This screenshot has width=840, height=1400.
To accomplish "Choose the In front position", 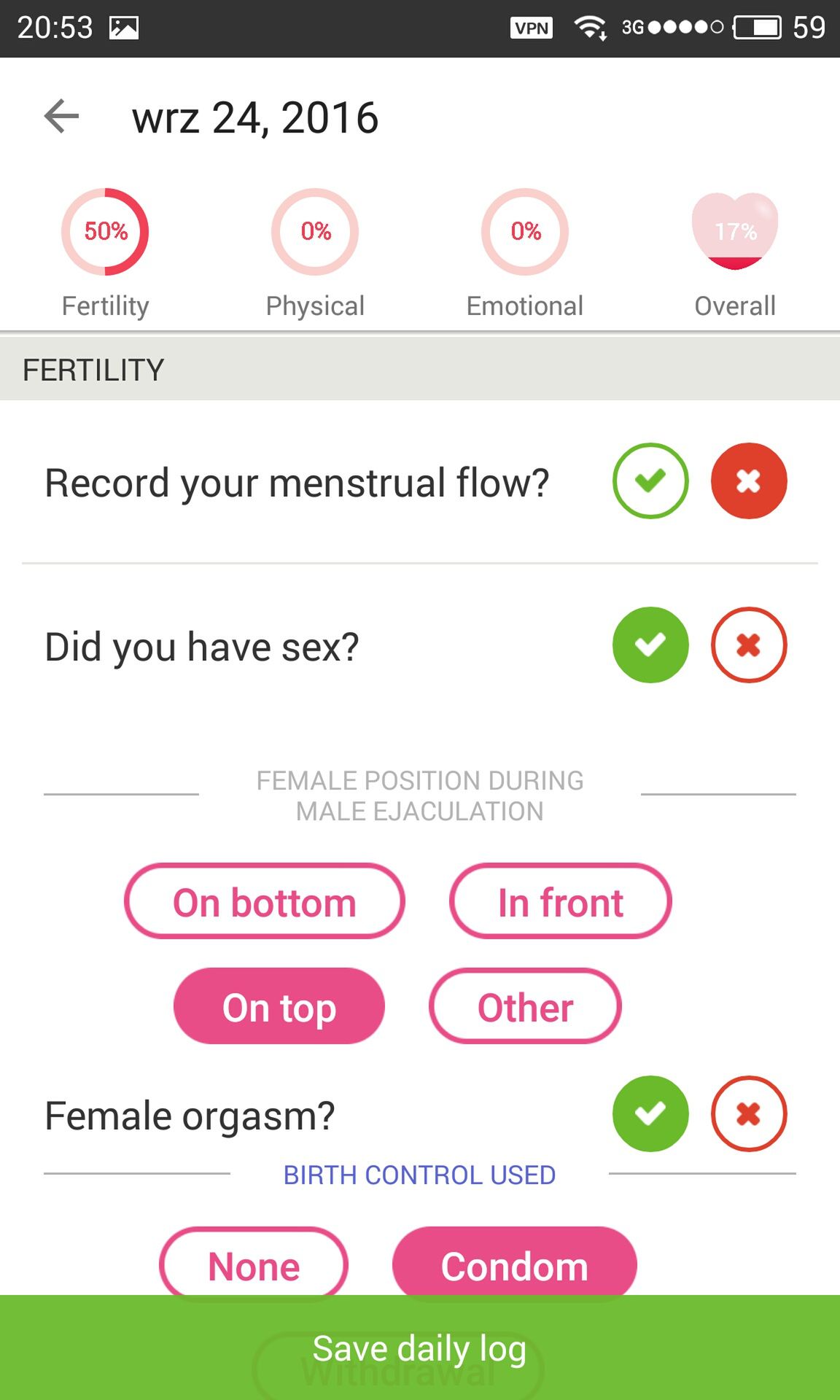I will click(560, 901).
